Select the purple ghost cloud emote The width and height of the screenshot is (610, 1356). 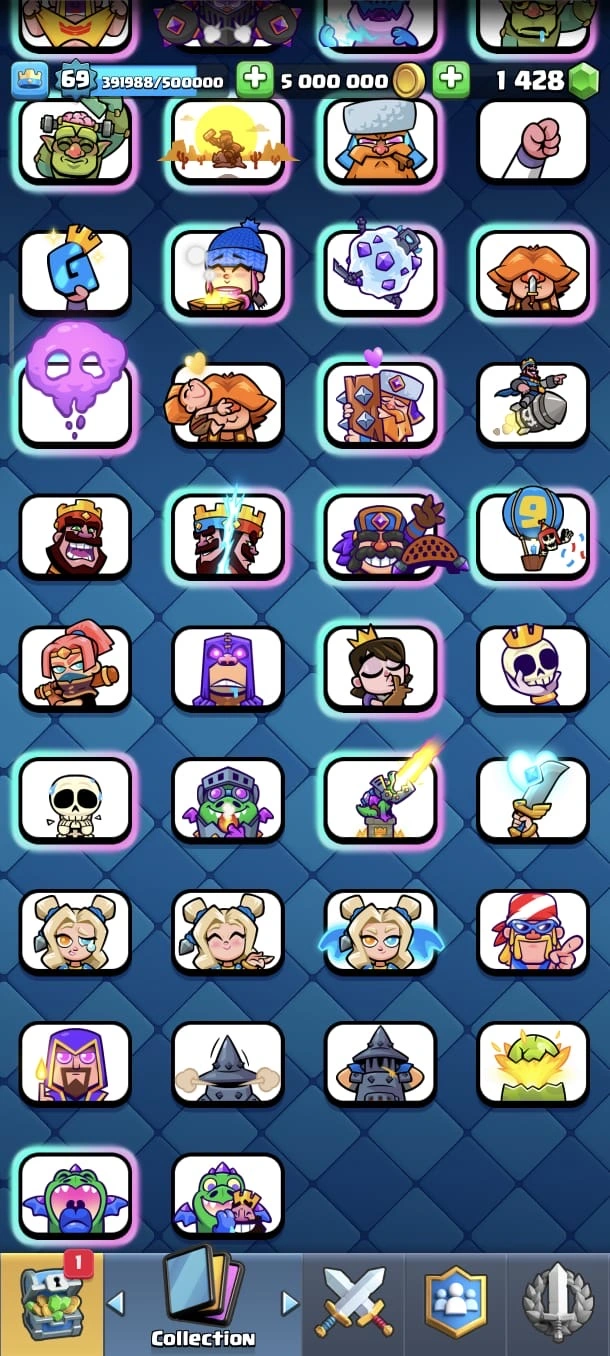coord(75,393)
